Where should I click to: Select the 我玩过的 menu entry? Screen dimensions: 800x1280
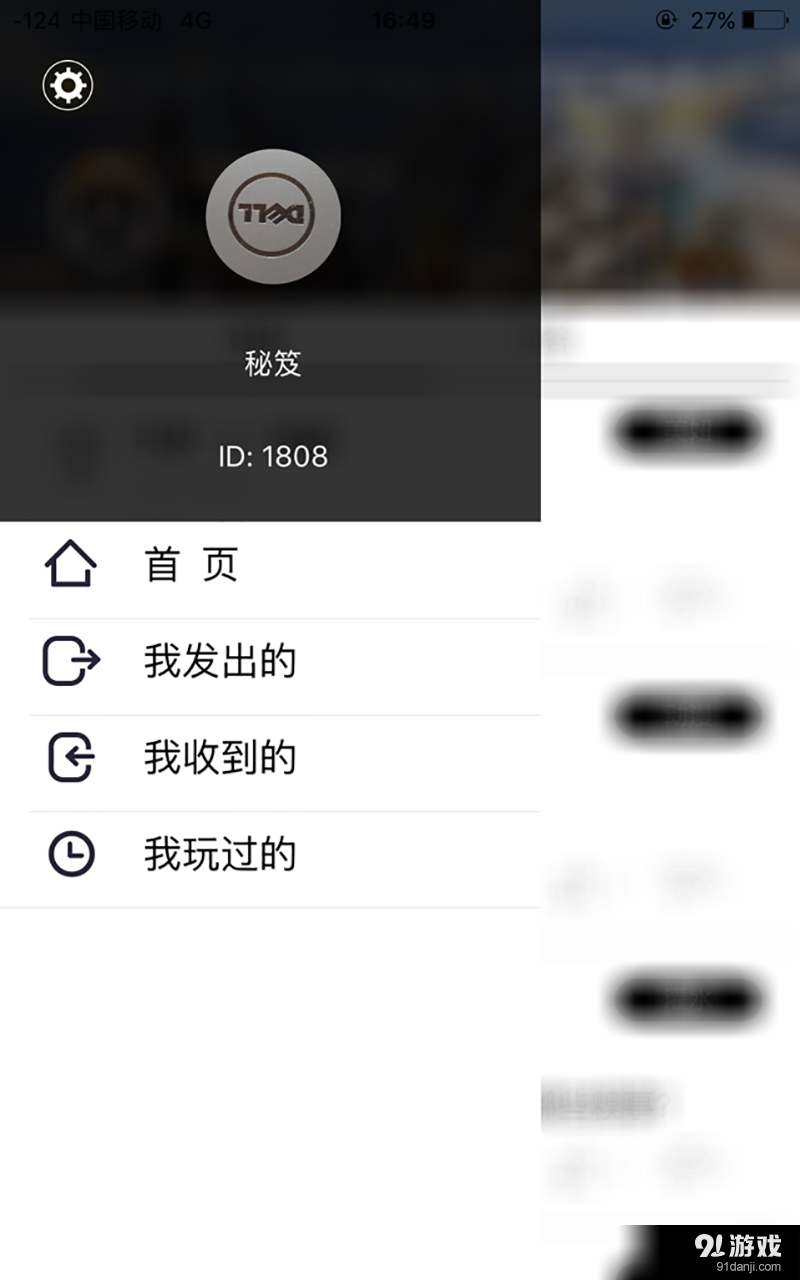[222, 854]
